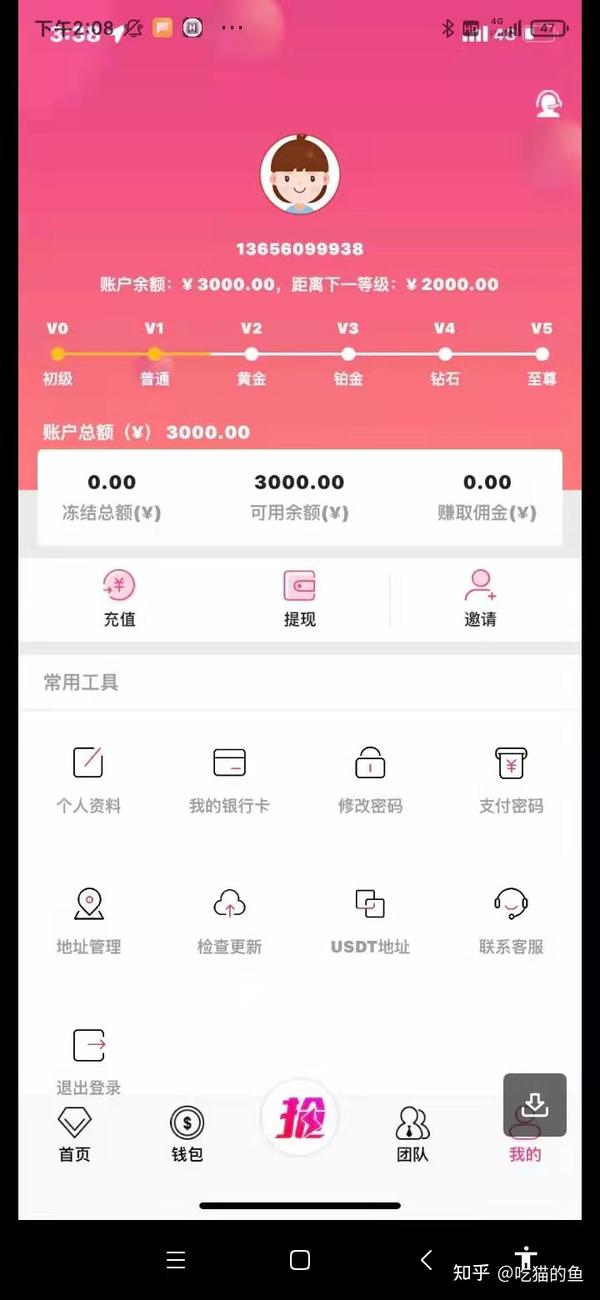600x1300 pixels.
Task: Open 充值 to recharge the account
Action: tap(120, 599)
